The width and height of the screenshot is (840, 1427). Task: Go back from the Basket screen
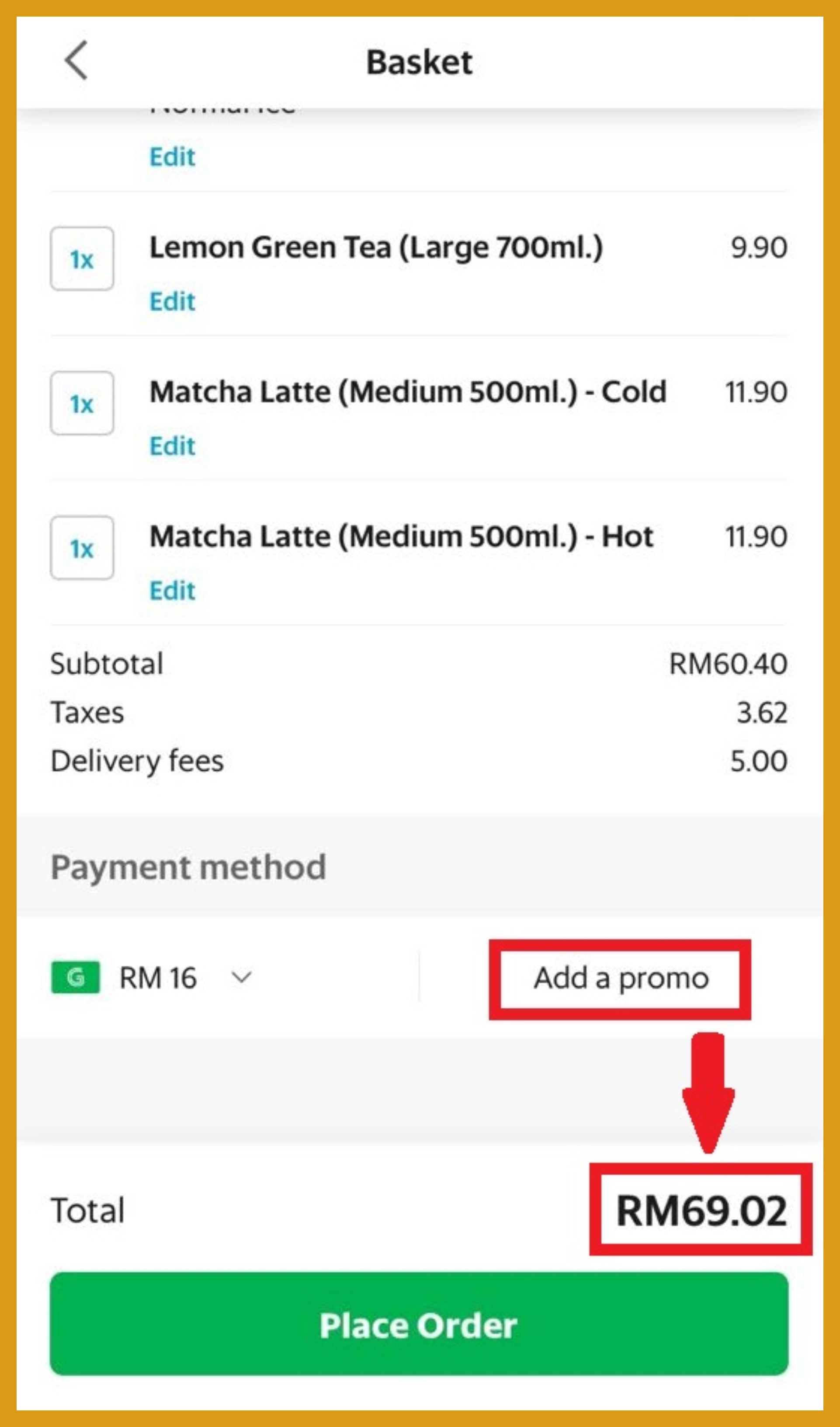76,61
